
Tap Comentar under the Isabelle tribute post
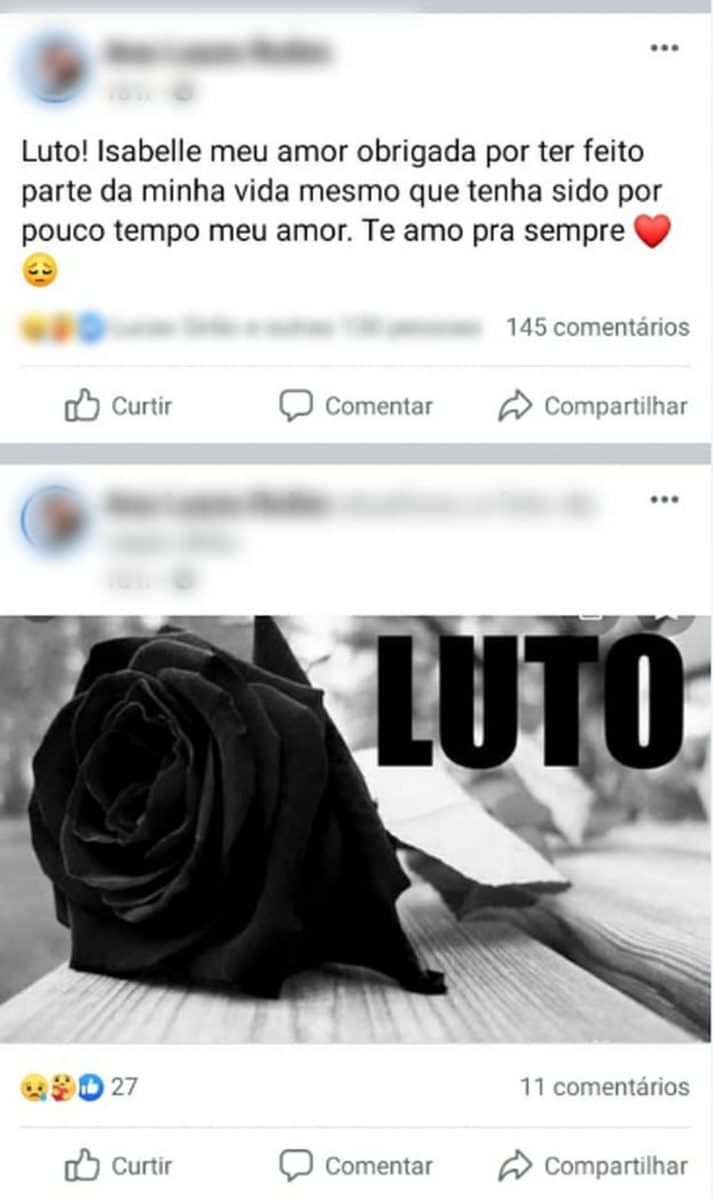click(355, 406)
